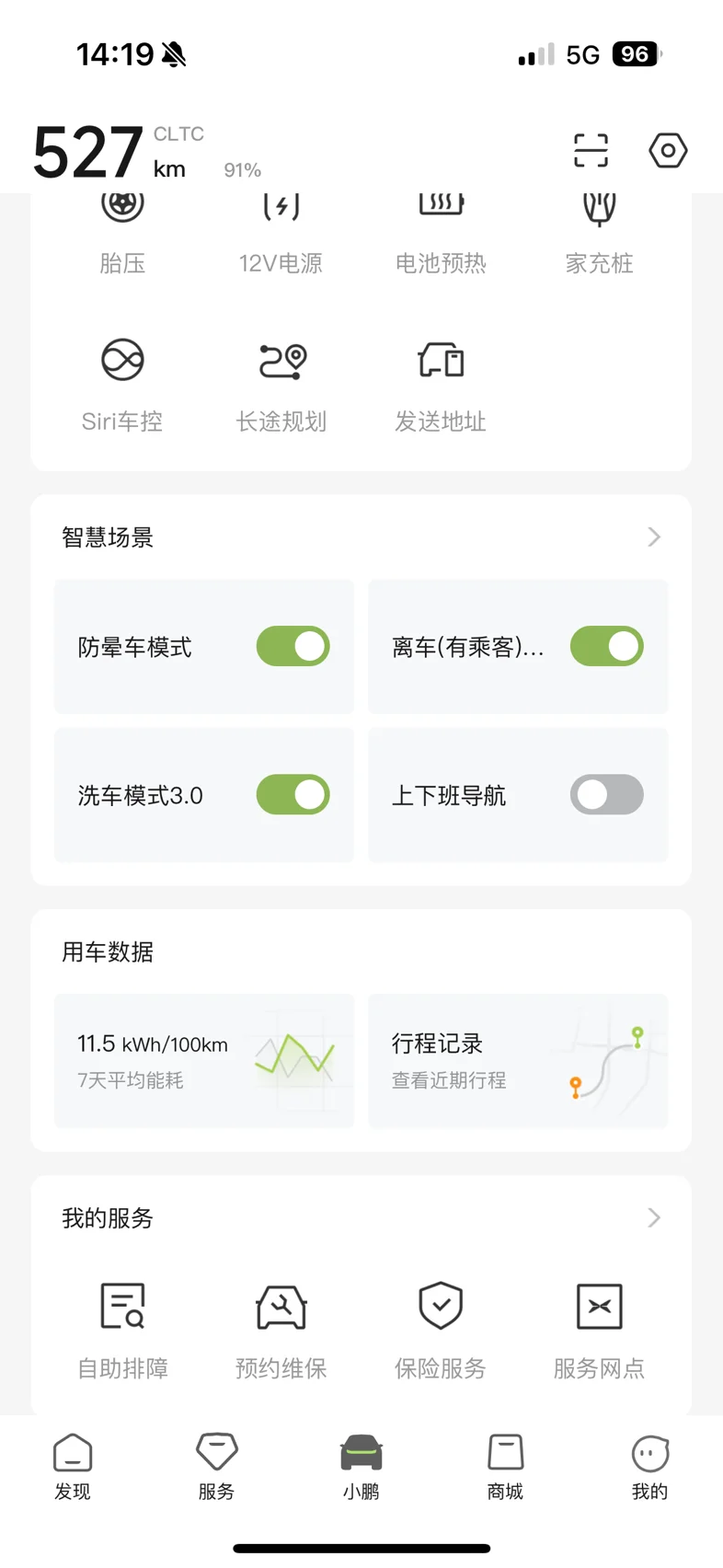Turn off 防晕车模式 switch
Screen dimensions: 723x1568
(x=293, y=647)
